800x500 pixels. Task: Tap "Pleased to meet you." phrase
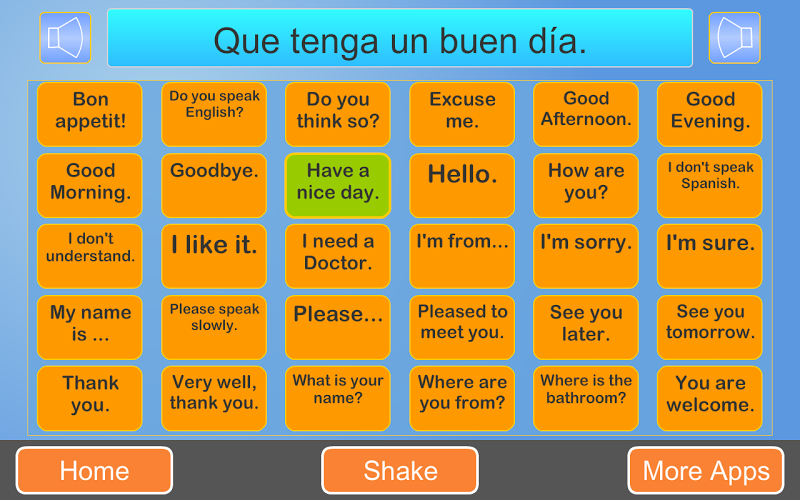tap(462, 327)
